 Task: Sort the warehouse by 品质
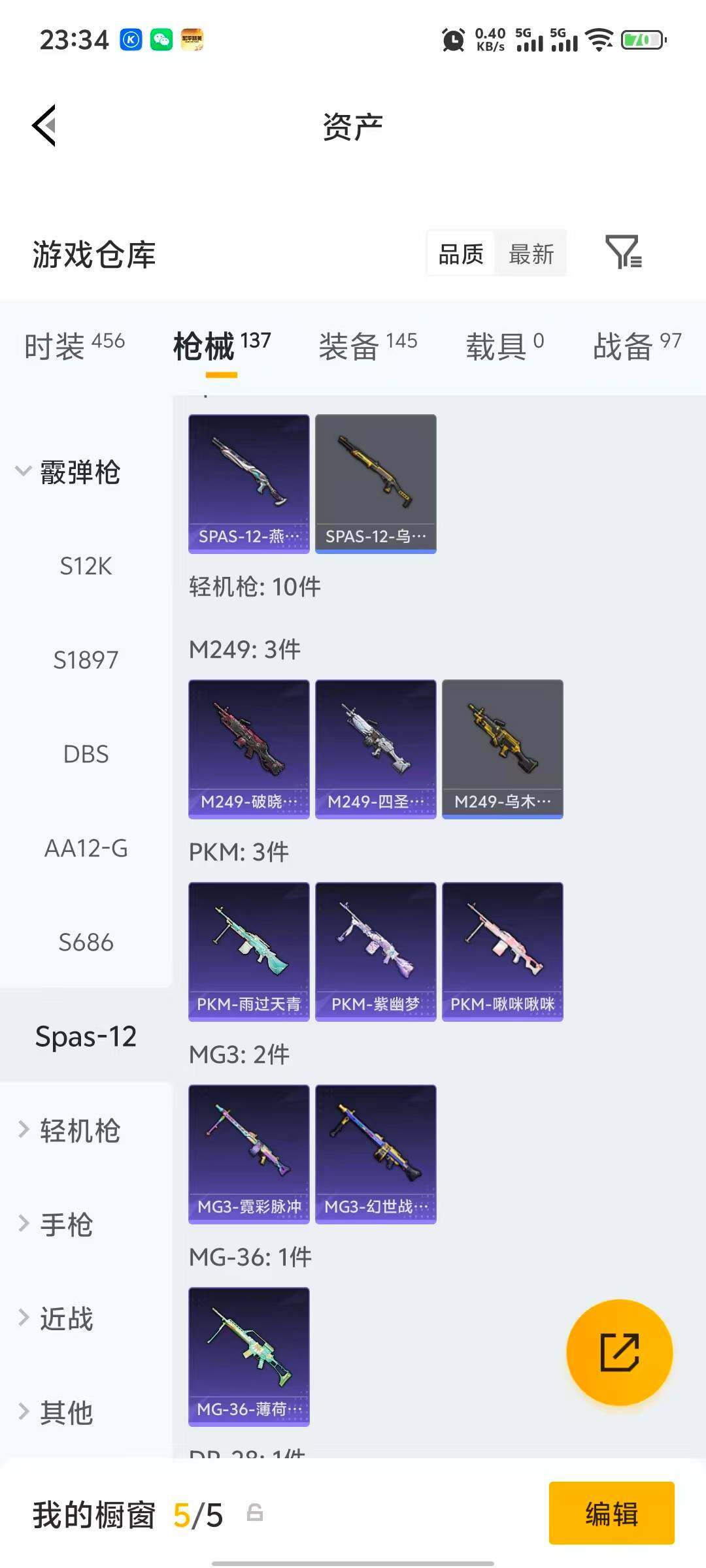pos(461,253)
